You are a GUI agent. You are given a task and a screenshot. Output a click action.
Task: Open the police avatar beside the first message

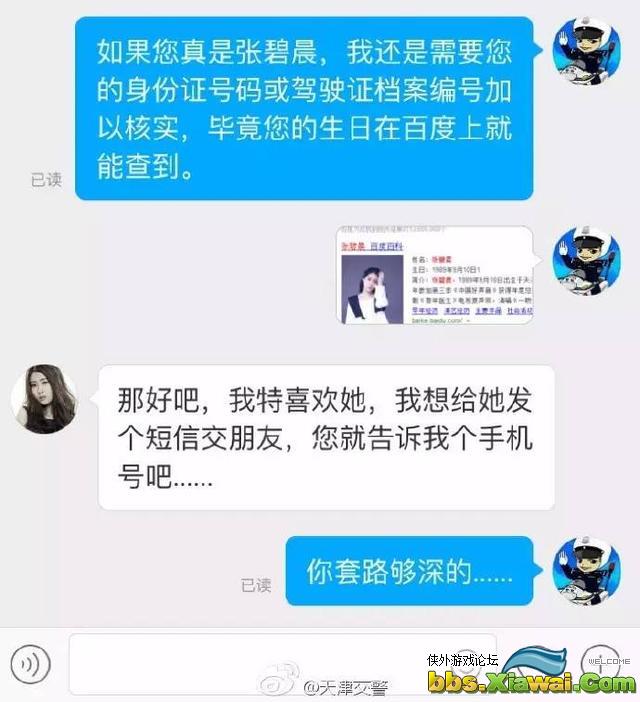pos(588,53)
